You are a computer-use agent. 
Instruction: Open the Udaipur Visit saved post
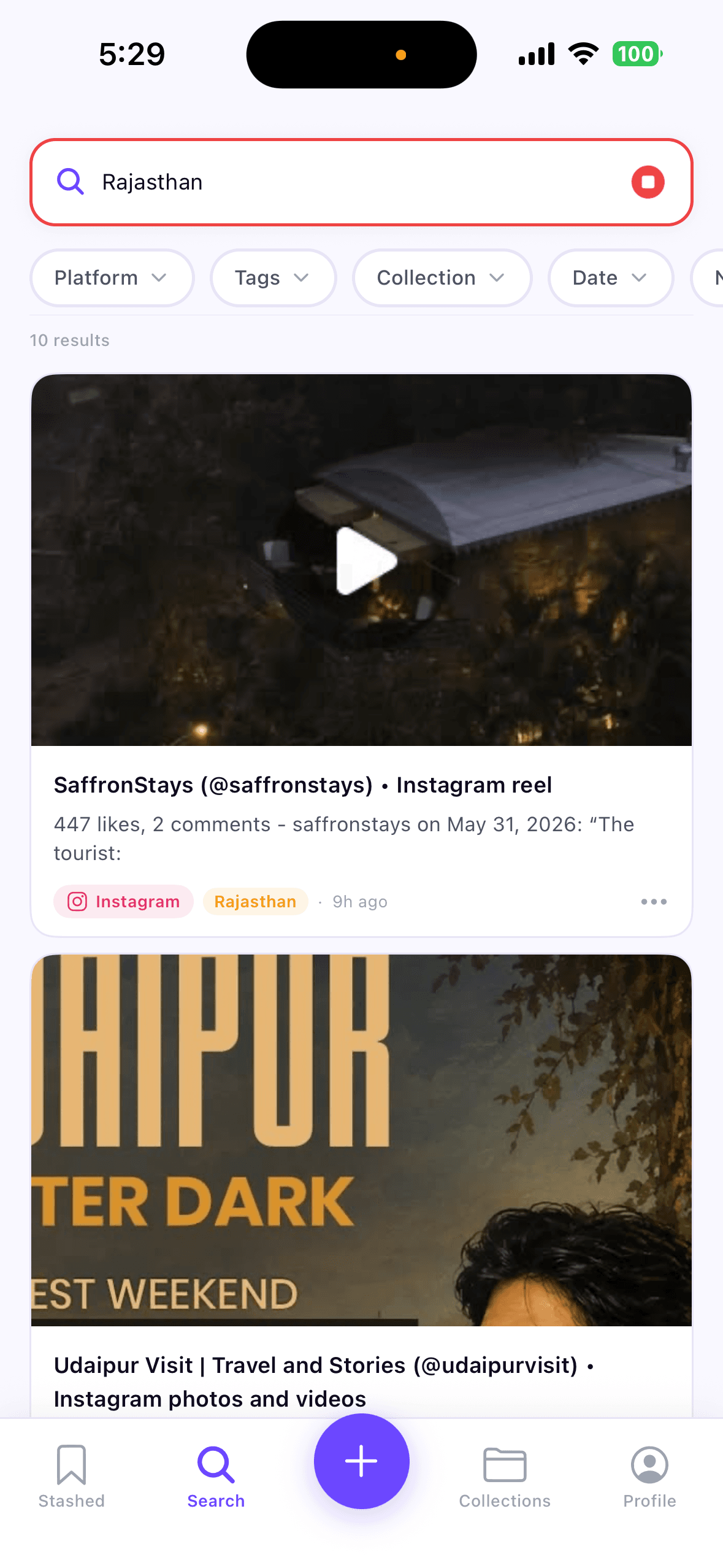point(361,1185)
